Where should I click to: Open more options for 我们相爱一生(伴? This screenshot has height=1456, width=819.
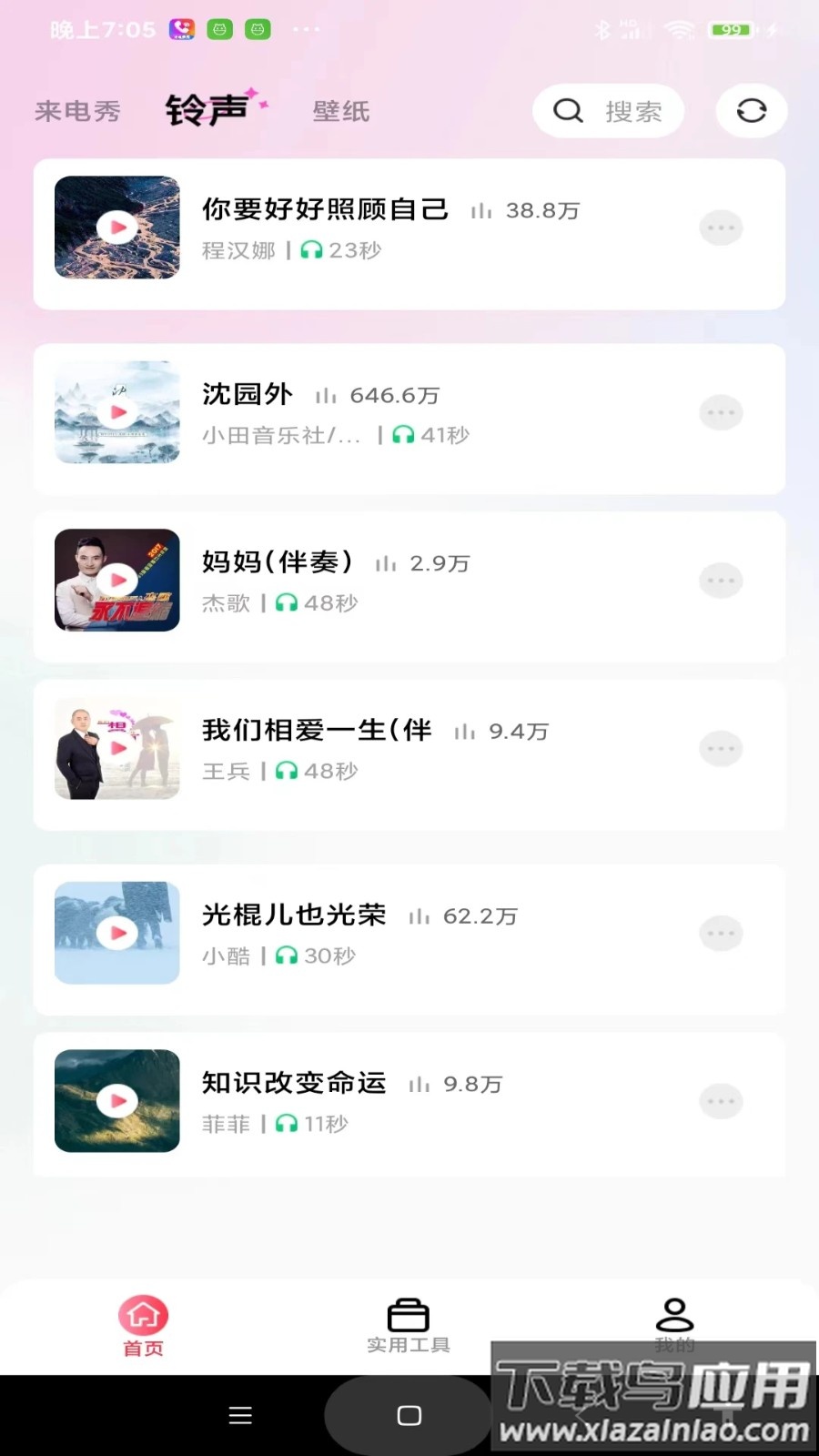pyautogui.click(x=721, y=748)
